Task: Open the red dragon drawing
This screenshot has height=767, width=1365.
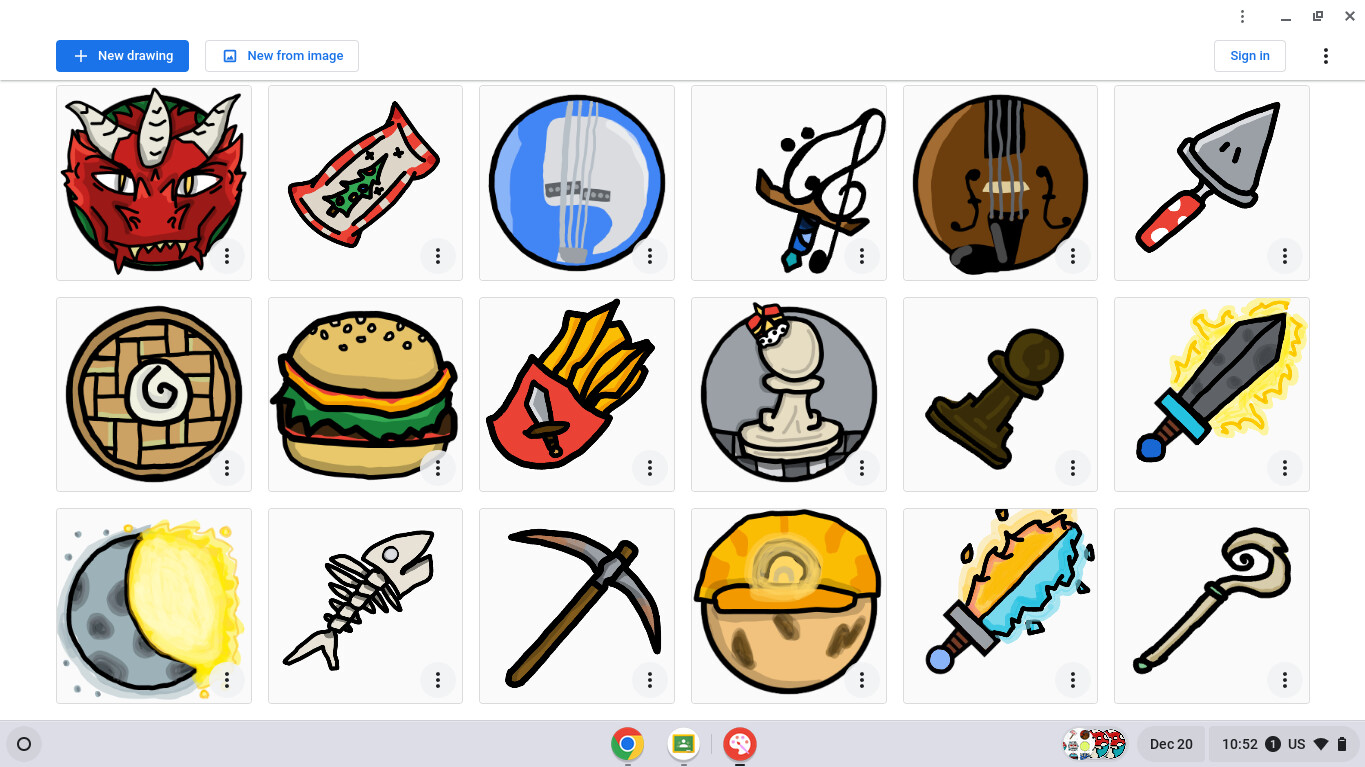Action: click(x=153, y=180)
